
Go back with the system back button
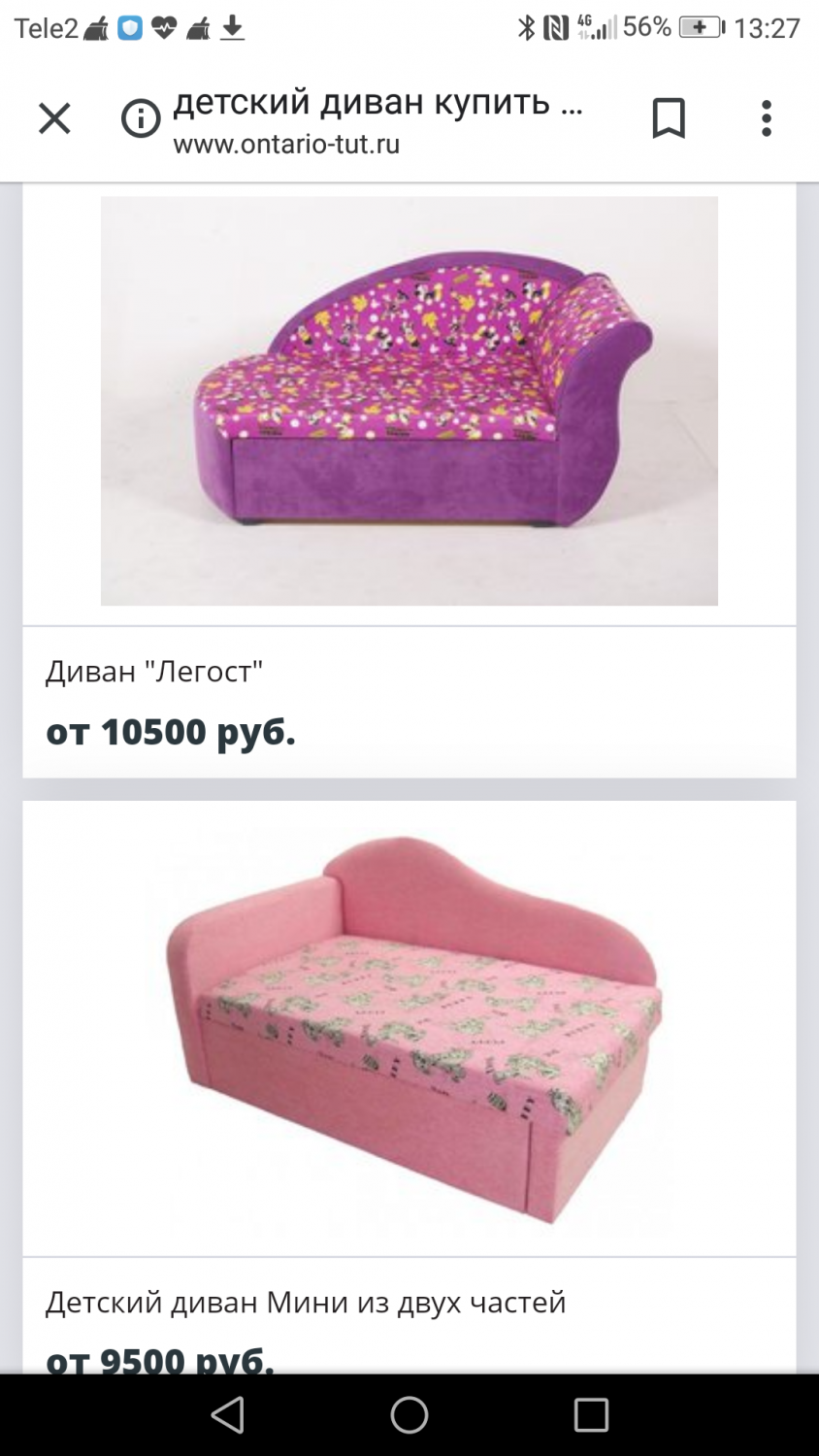tap(228, 1415)
